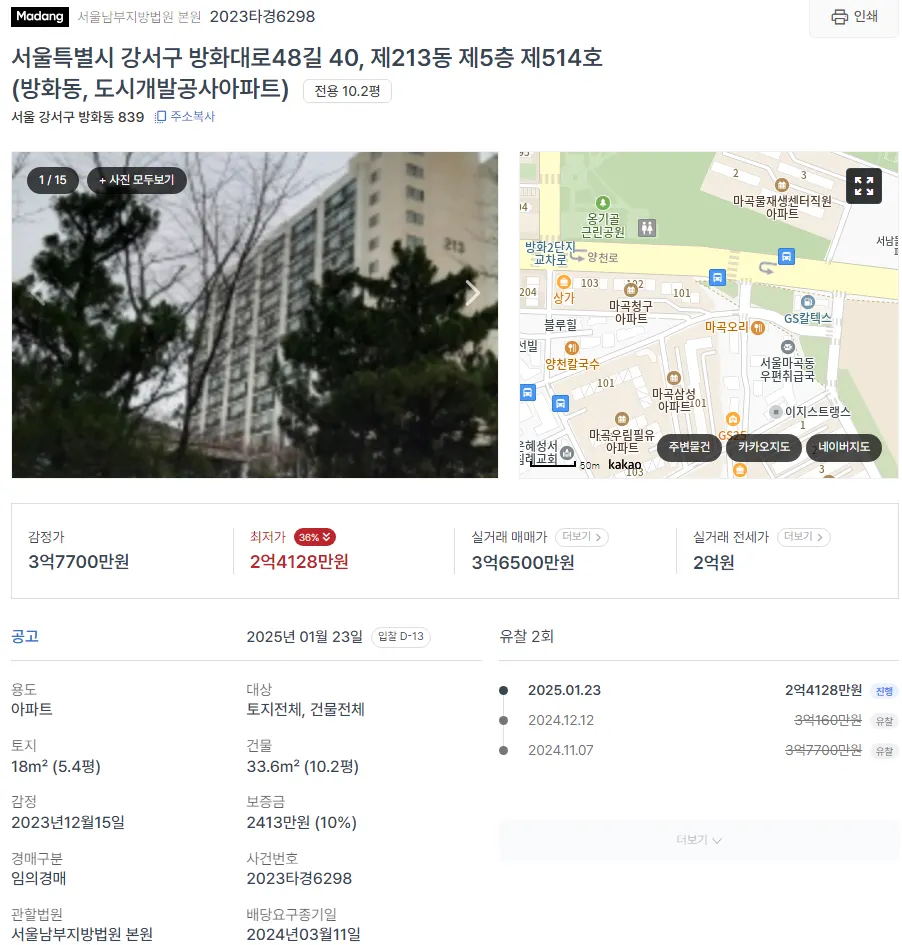Expand the map to fullscreen
Screen dimensions: 902x945
pos(863,186)
